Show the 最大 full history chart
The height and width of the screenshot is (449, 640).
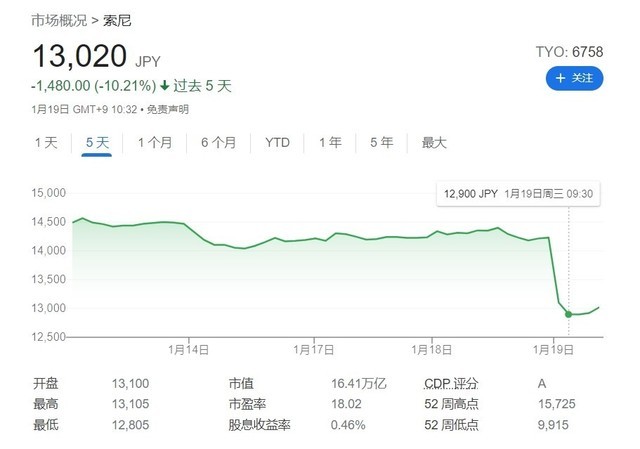click(434, 143)
